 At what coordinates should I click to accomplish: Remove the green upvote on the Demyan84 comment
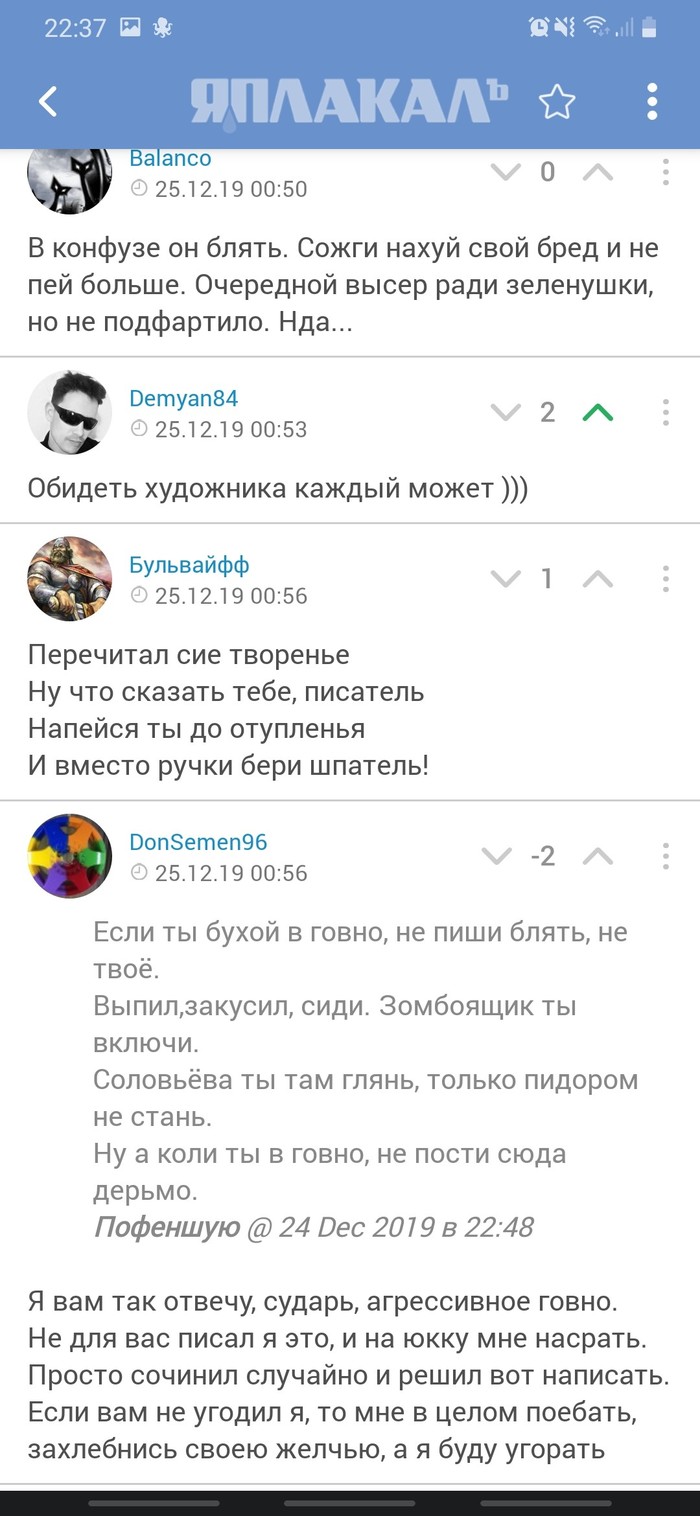pyautogui.click(x=598, y=412)
